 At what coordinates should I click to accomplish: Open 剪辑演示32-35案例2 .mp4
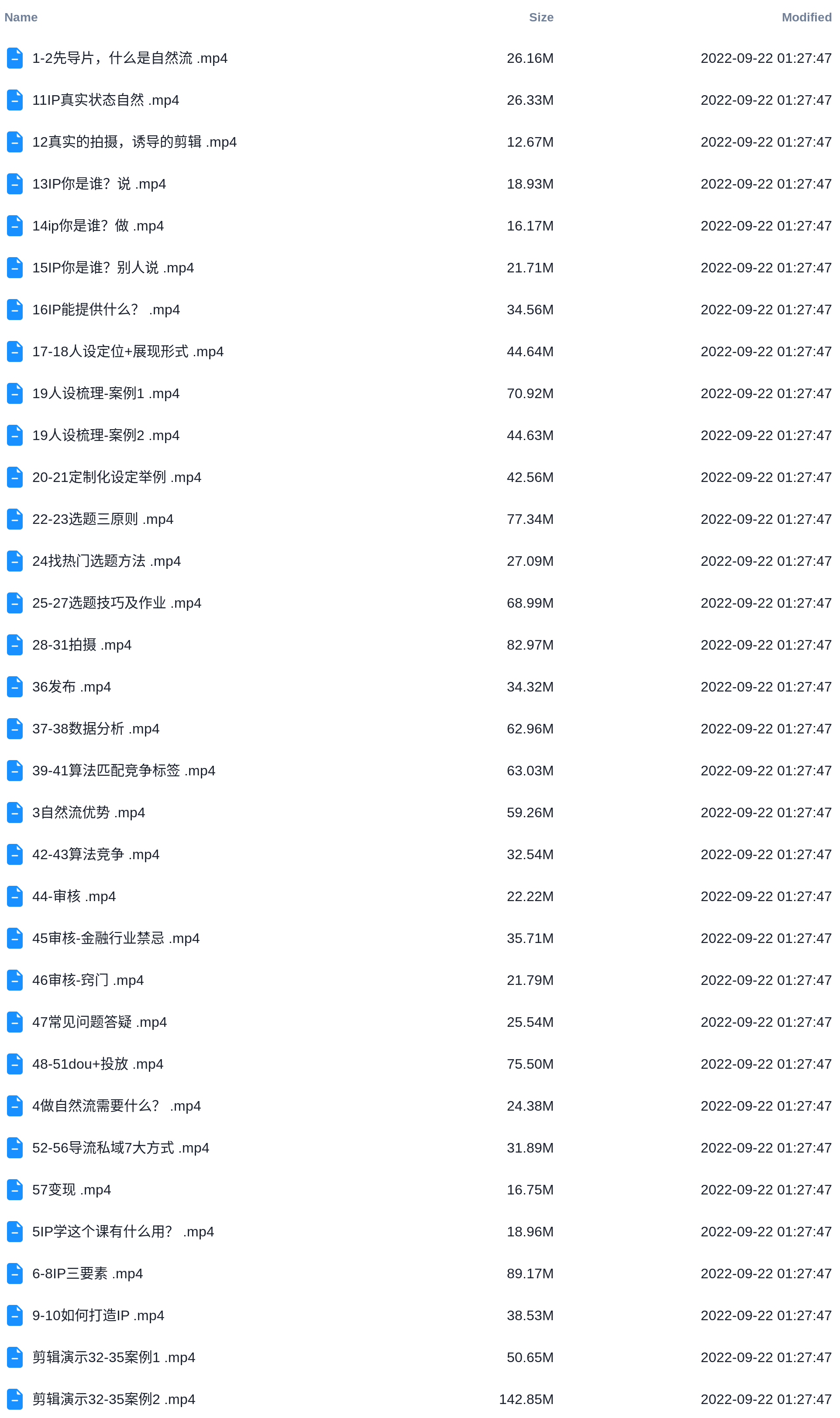point(113,1398)
